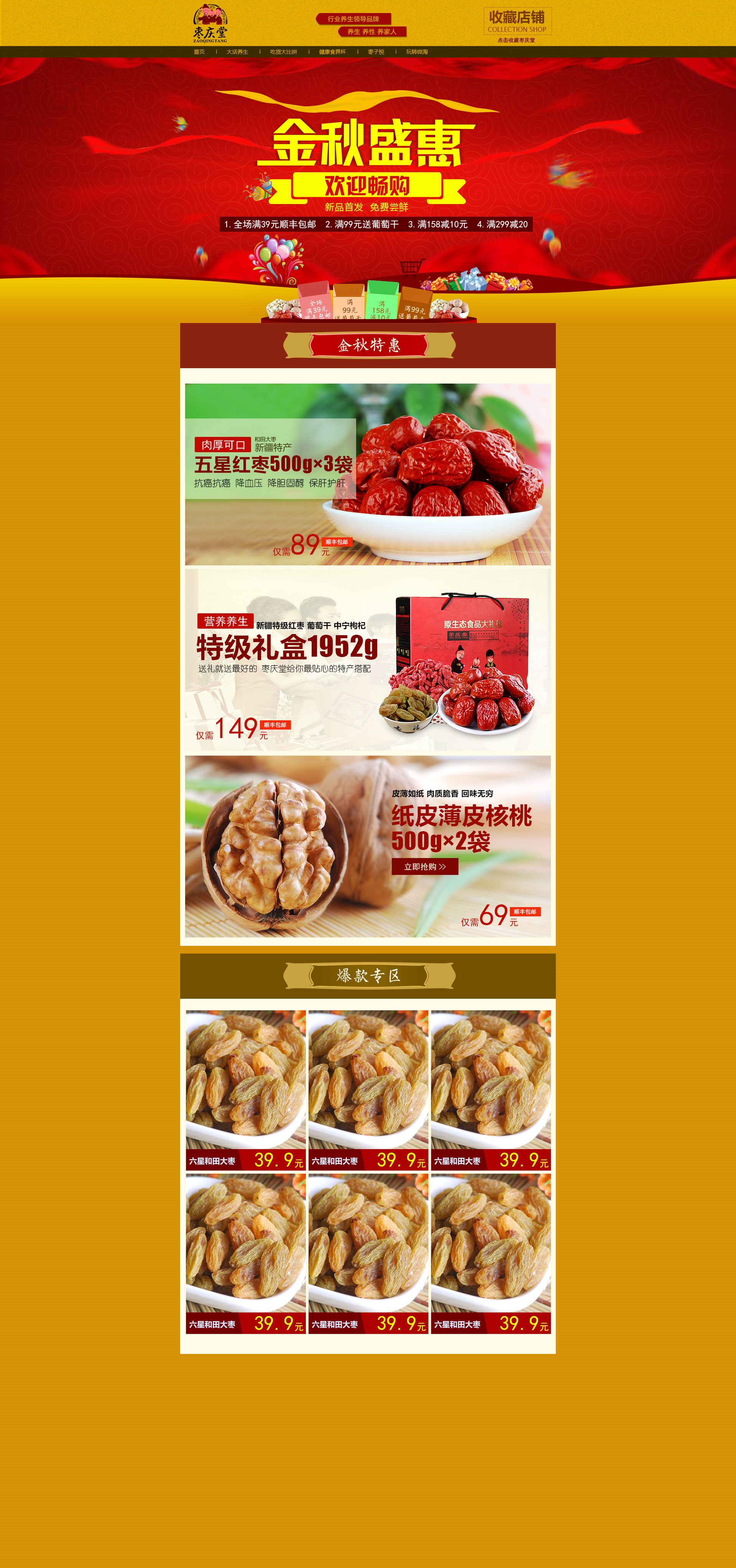Screen dimensions: 736x1568
Task: Open the 大话养生 nav item
Action: tap(237, 52)
